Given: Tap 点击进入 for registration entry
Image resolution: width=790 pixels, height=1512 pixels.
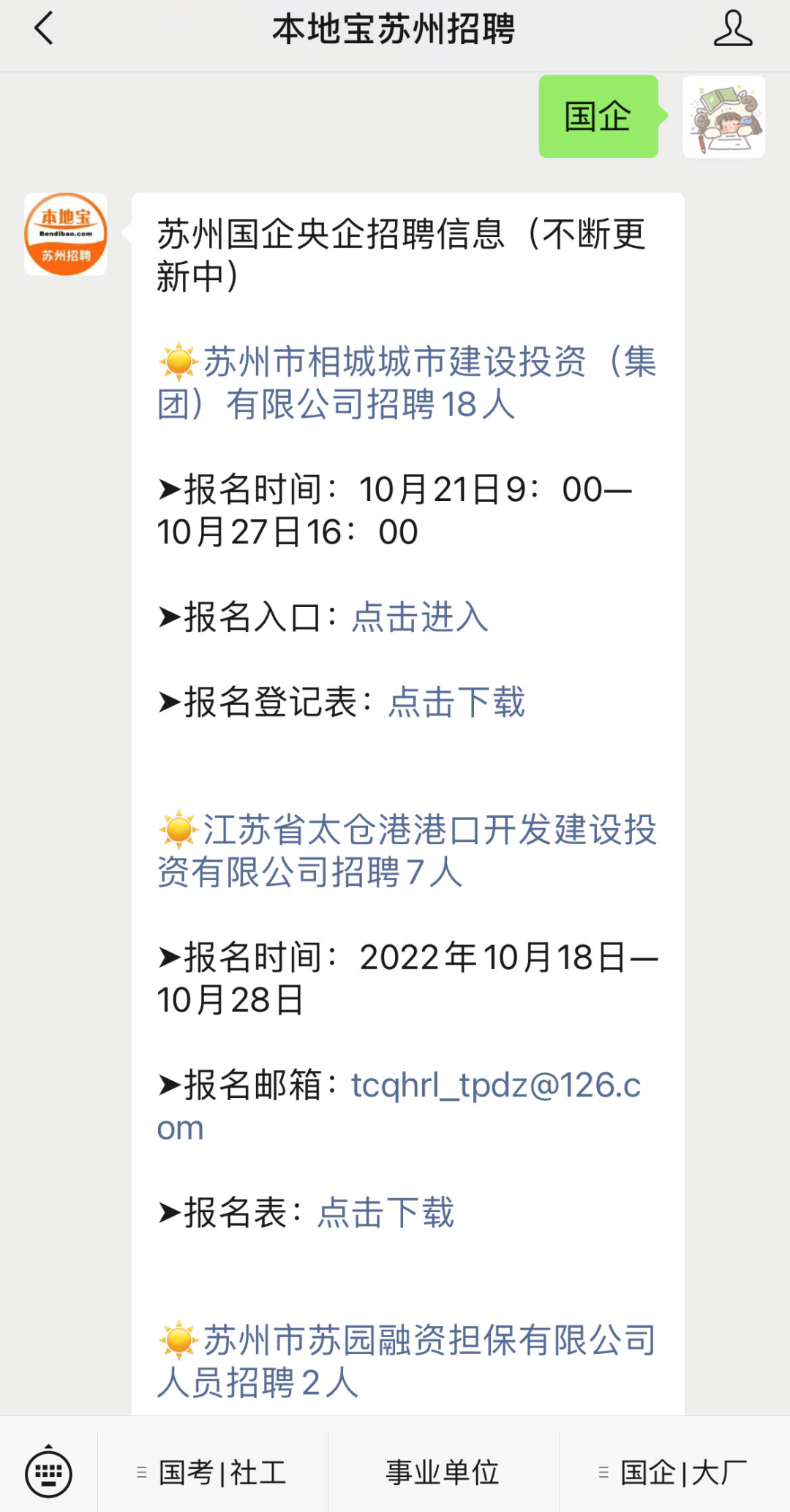Looking at the screenshot, I should click(x=420, y=617).
